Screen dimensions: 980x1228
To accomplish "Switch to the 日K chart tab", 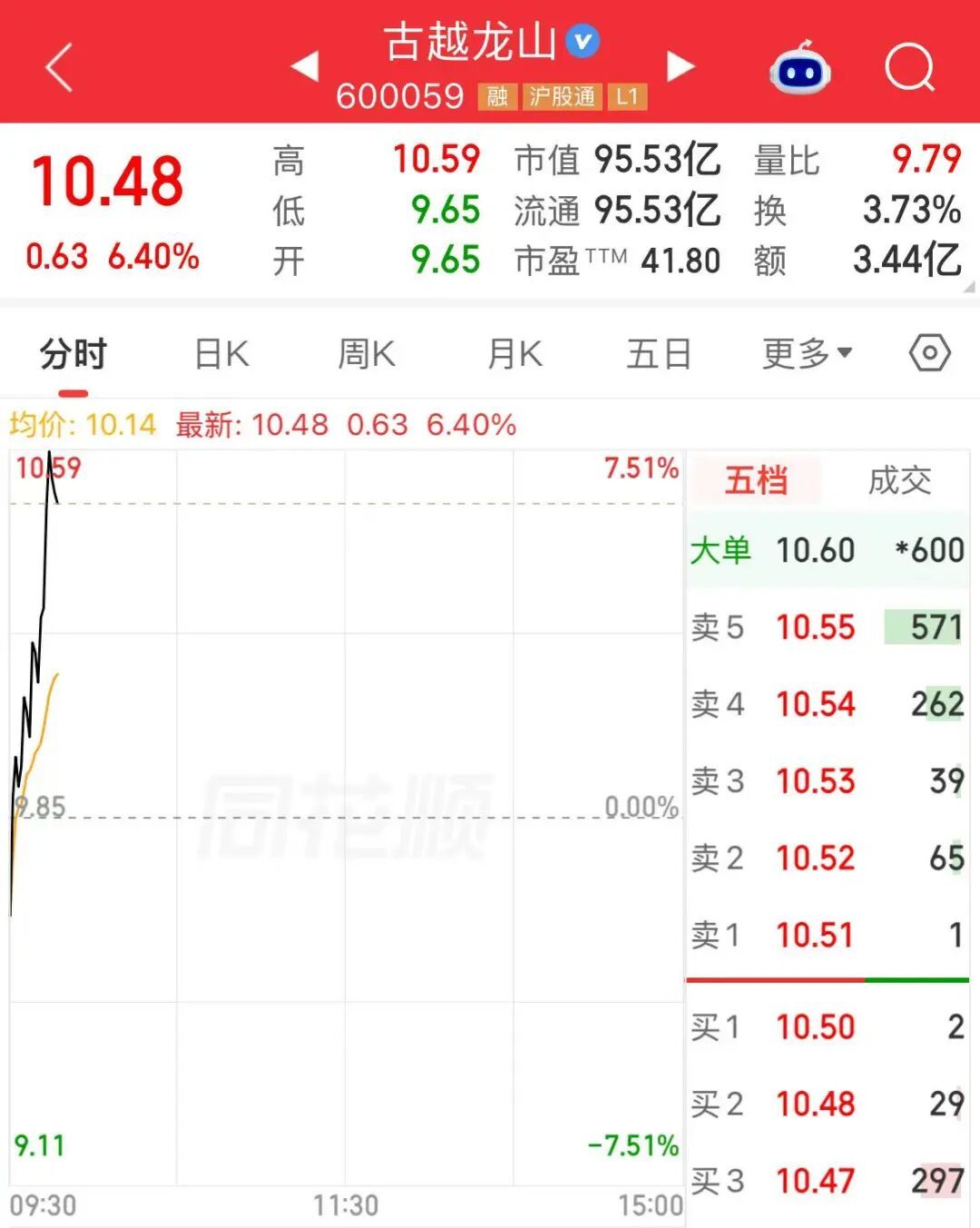I will click(x=221, y=354).
